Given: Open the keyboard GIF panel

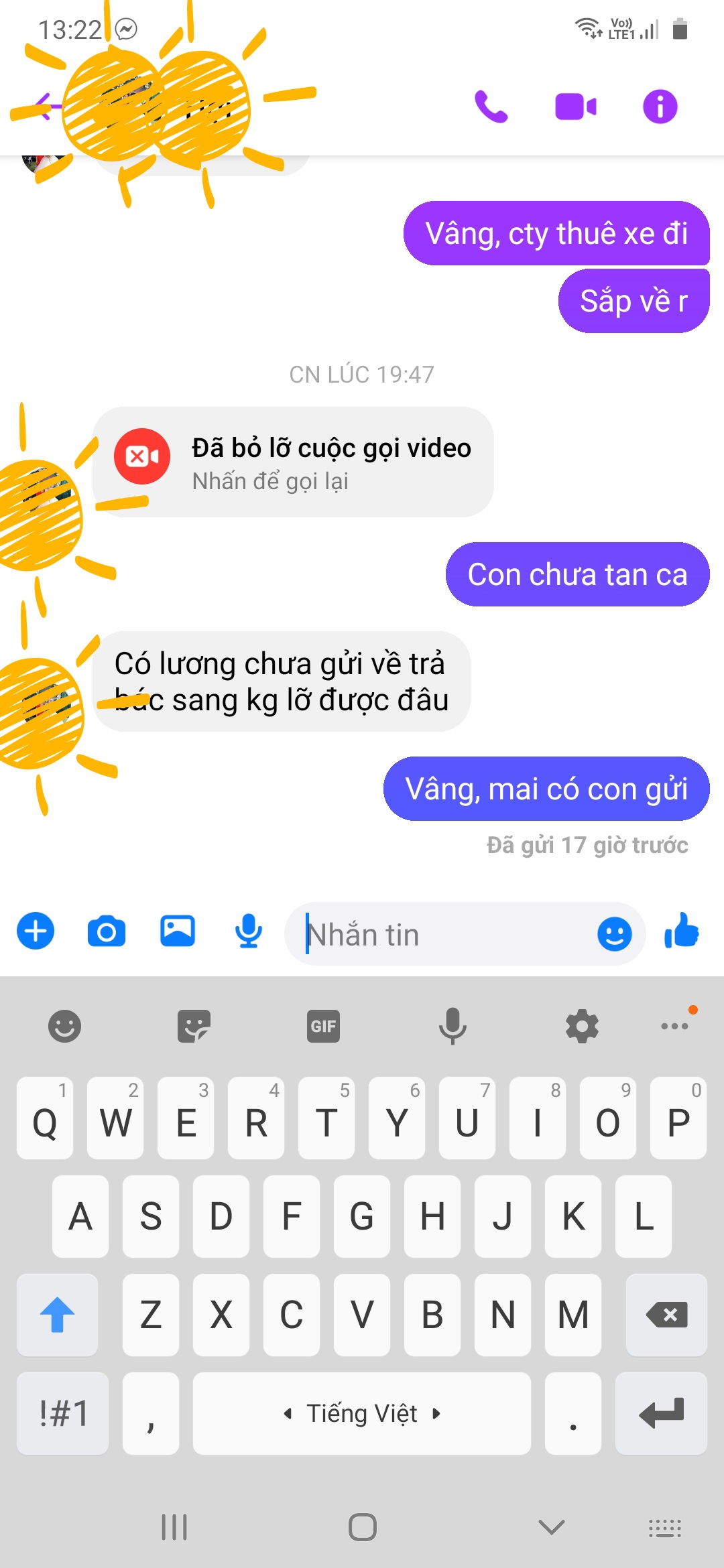Looking at the screenshot, I should coord(323,1026).
